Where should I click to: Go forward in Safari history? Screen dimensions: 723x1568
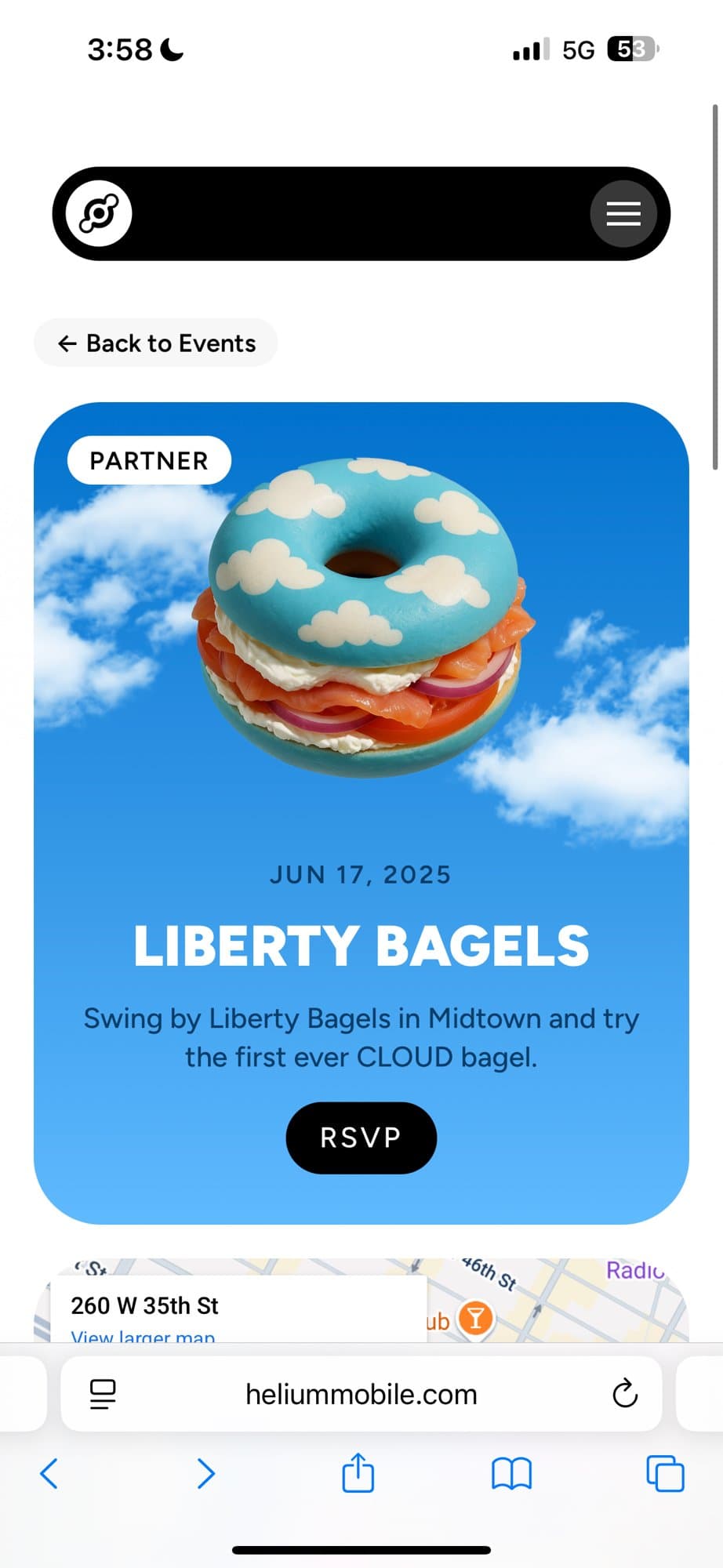(x=205, y=1474)
